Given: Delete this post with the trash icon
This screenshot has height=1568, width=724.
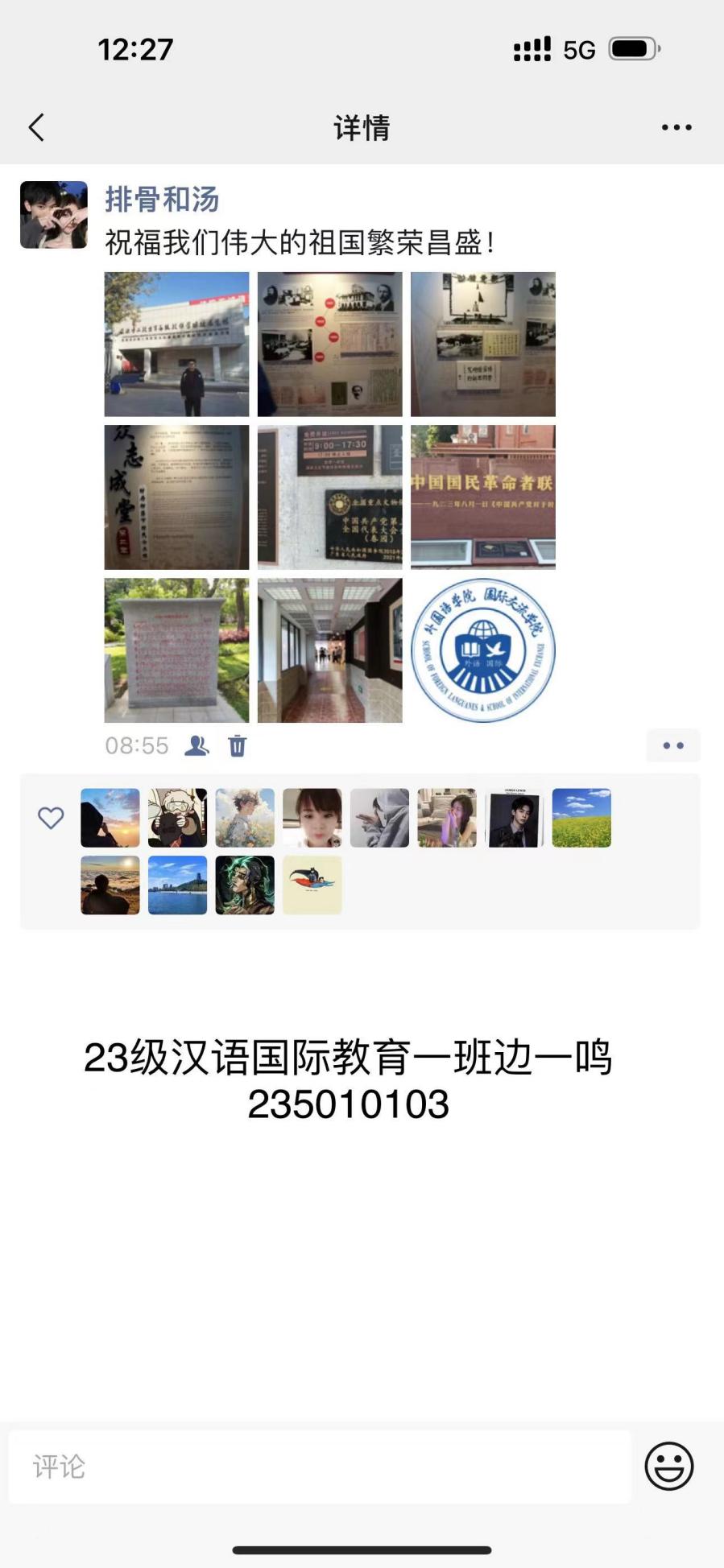Looking at the screenshot, I should [238, 746].
